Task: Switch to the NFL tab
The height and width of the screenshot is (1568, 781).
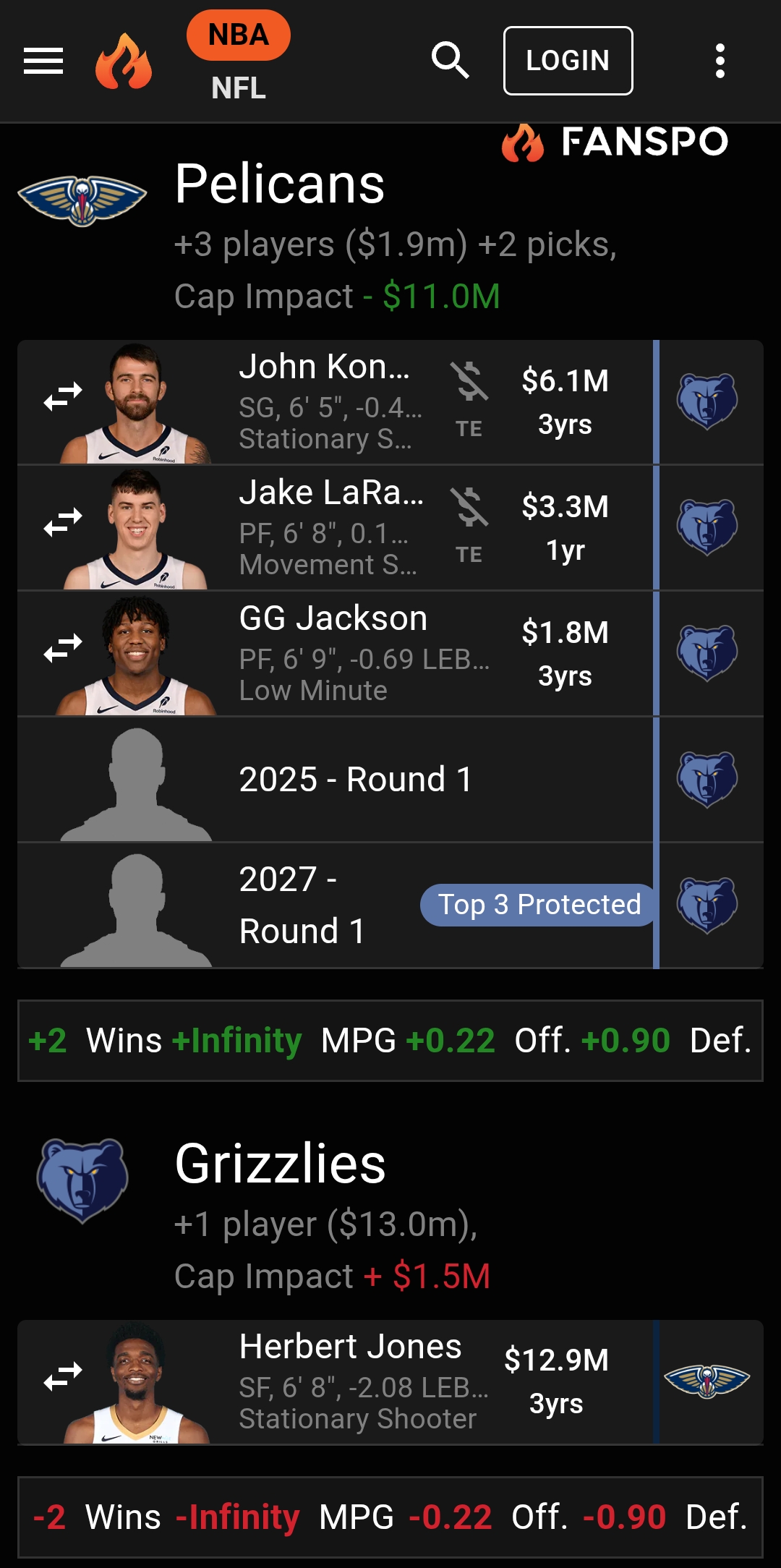Action: point(238,88)
